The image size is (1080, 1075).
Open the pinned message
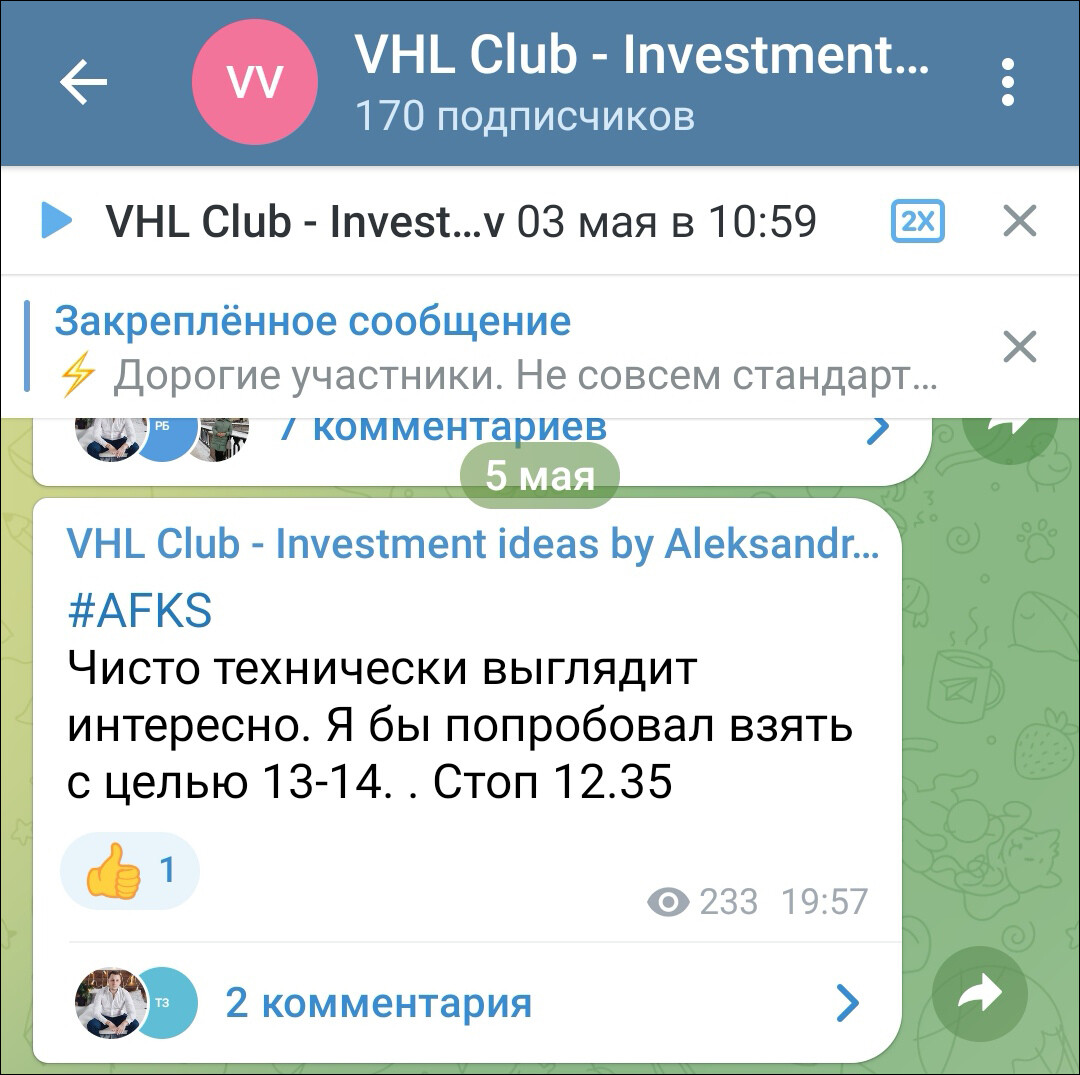tap(495, 348)
